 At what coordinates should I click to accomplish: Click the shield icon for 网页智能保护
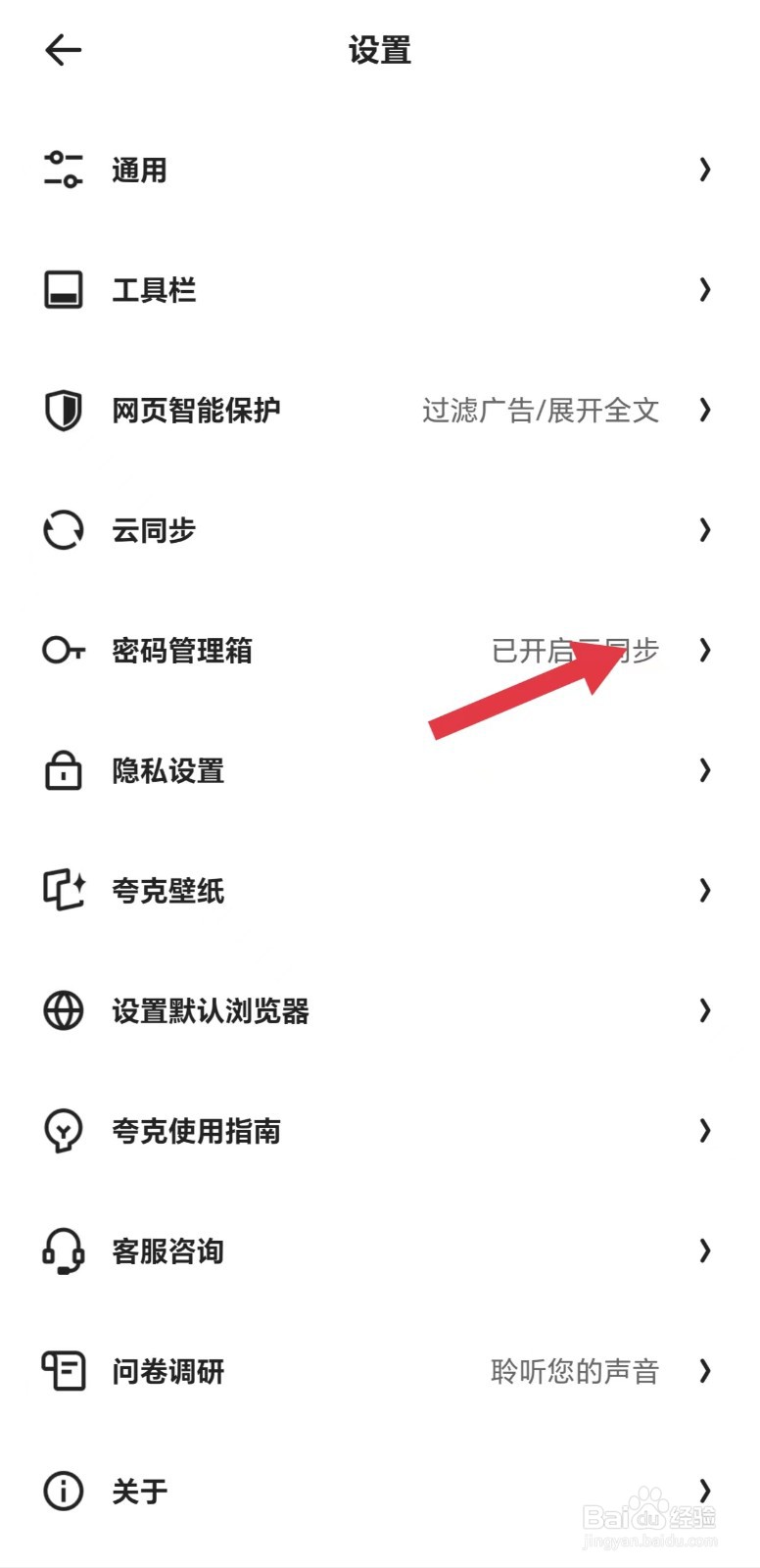pyautogui.click(x=63, y=410)
